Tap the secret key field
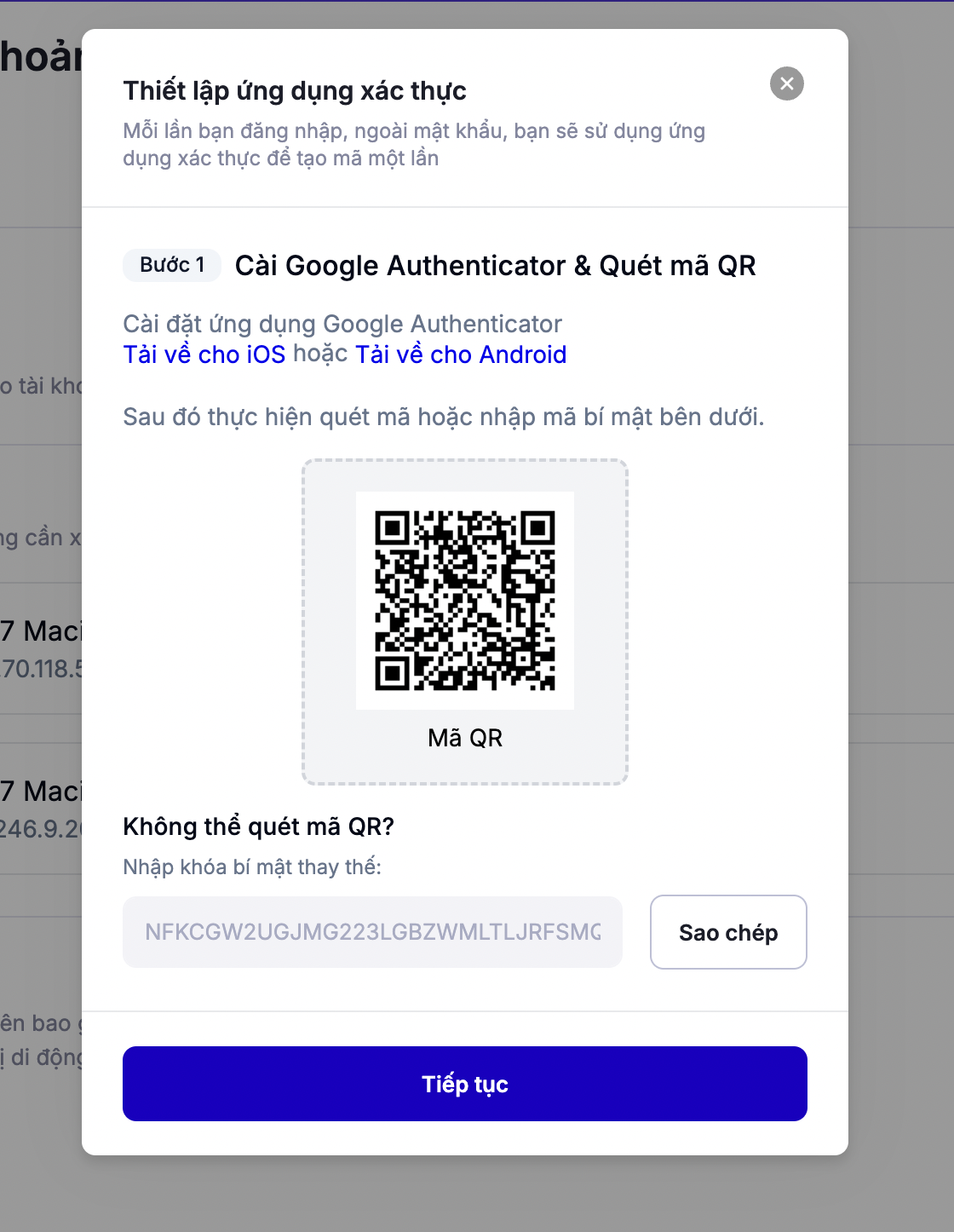Viewport: 954px width, 1232px height. coord(372,932)
